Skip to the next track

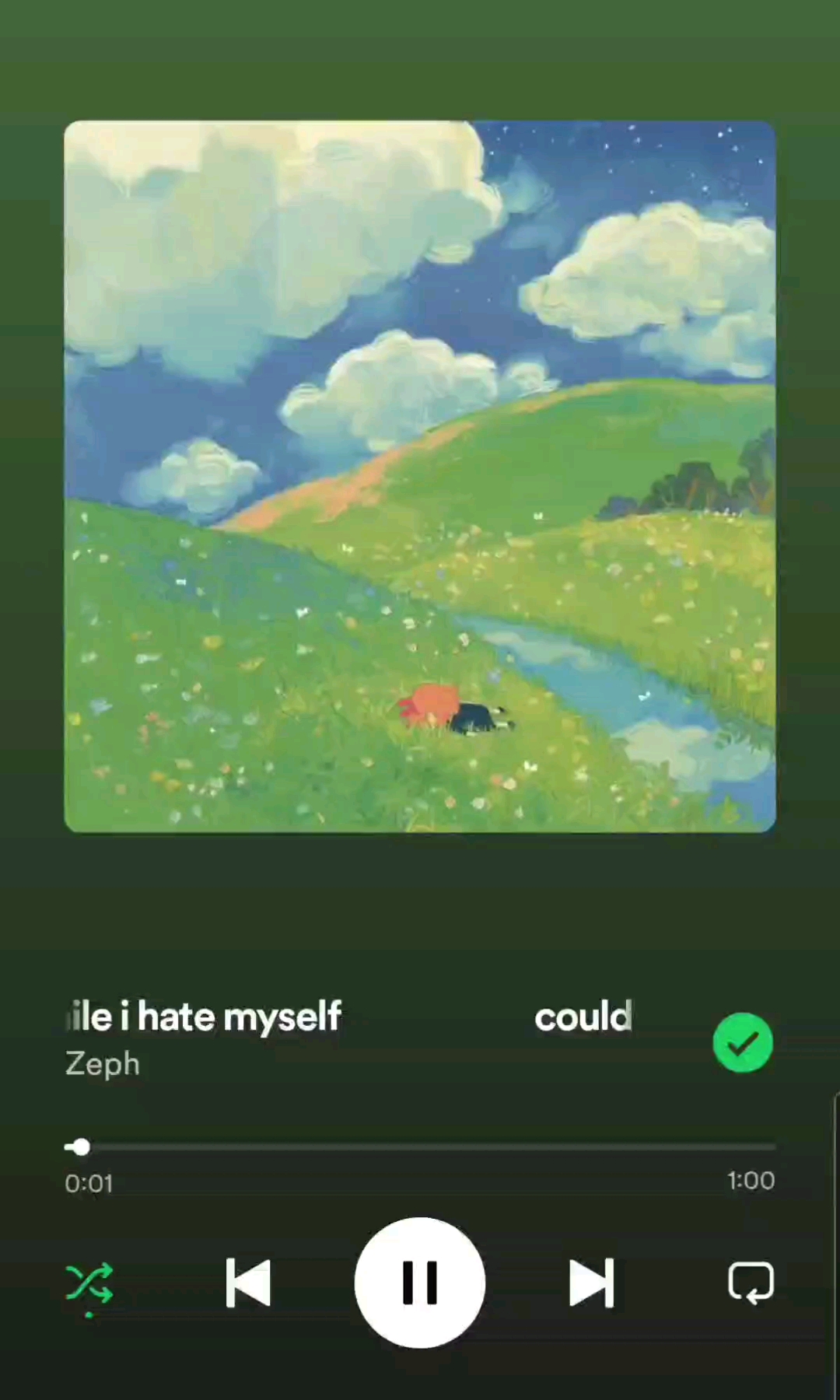(x=592, y=1283)
